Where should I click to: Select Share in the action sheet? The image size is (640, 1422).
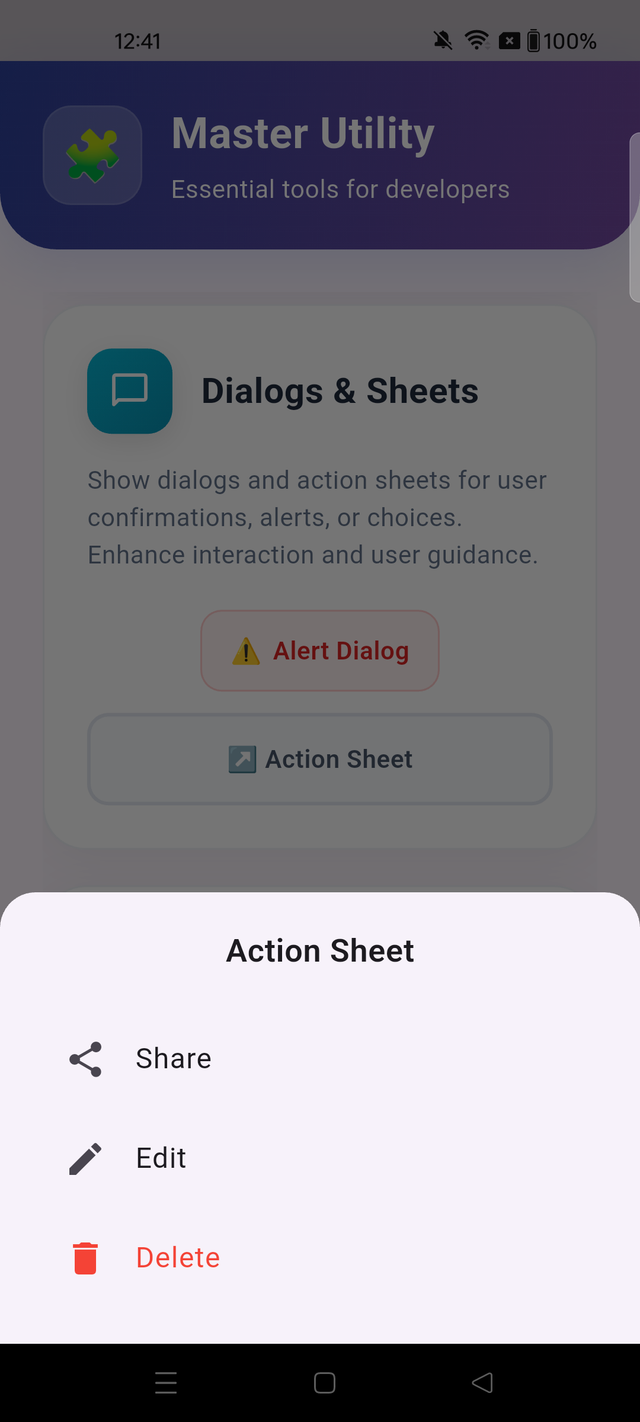click(173, 1059)
